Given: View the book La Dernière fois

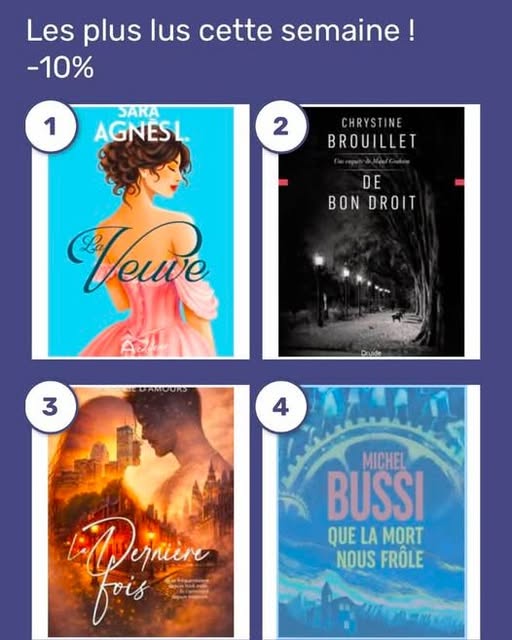Looking at the screenshot, I should point(141,512).
